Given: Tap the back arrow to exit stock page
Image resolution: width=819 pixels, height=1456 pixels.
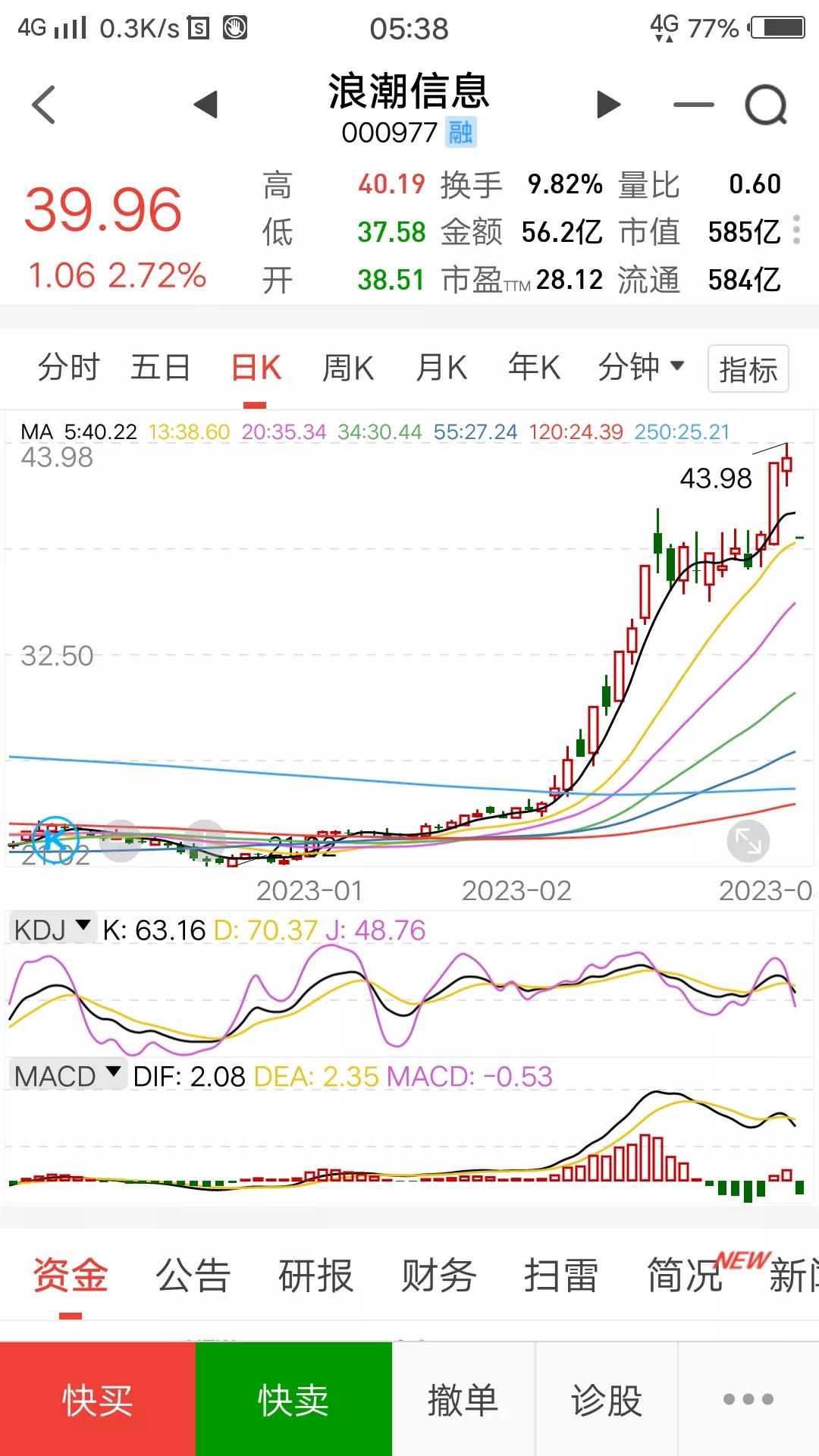Looking at the screenshot, I should (x=43, y=105).
